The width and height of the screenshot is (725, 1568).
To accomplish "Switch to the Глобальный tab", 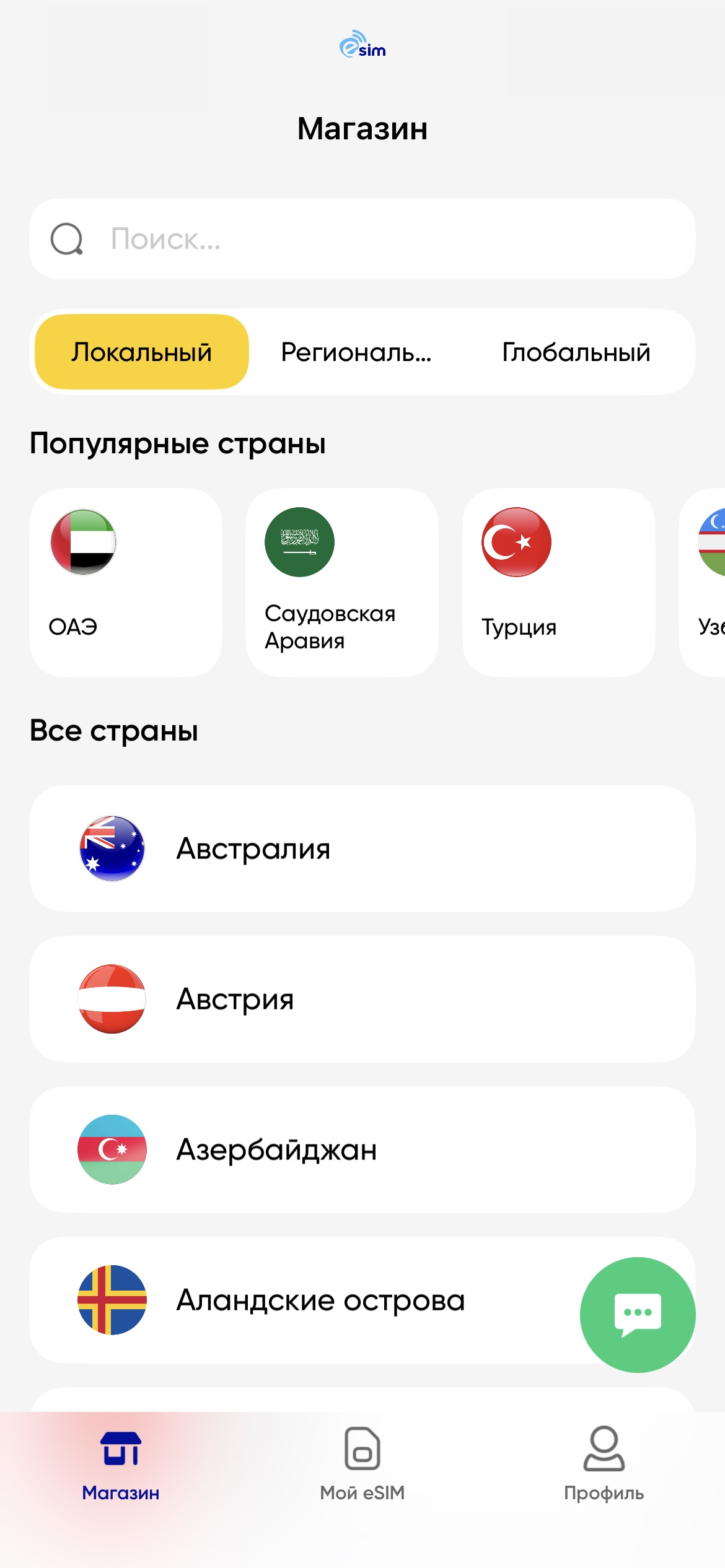I will 576,352.
